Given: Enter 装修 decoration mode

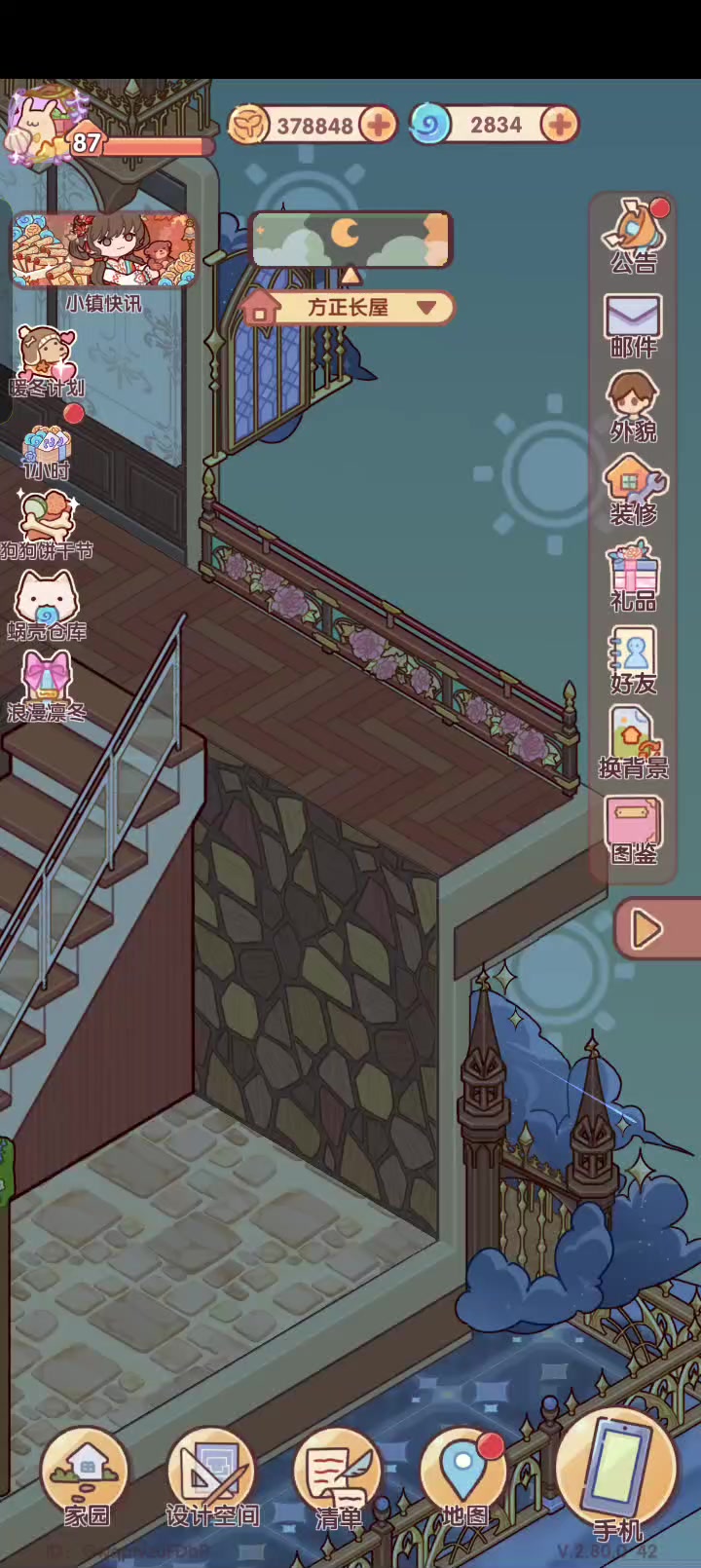Looking at the screenshot, I should point(634,491).
